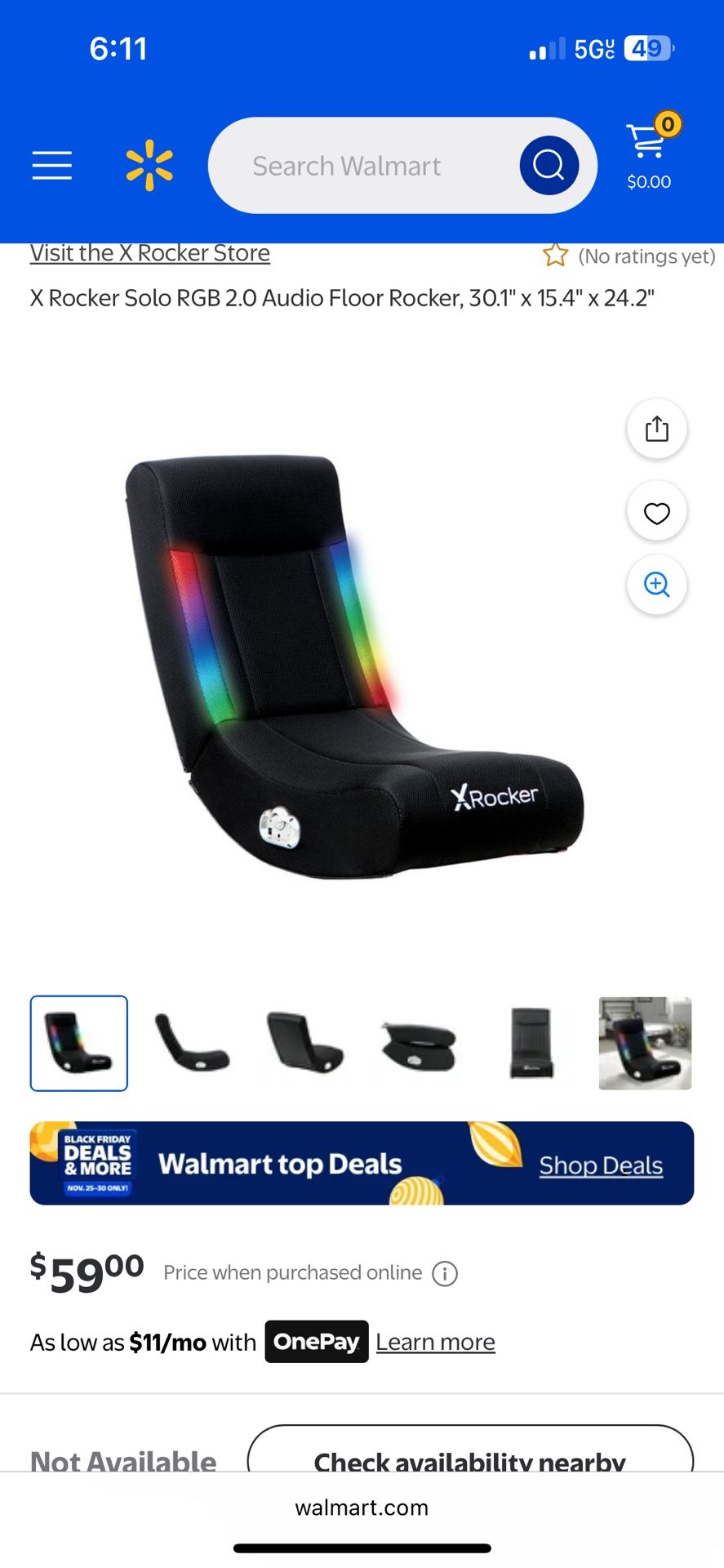Viewport: 724px width, 1568px height.
Task: Zoom into the product image
Action: pyautogui.click(x=656, y=585)
